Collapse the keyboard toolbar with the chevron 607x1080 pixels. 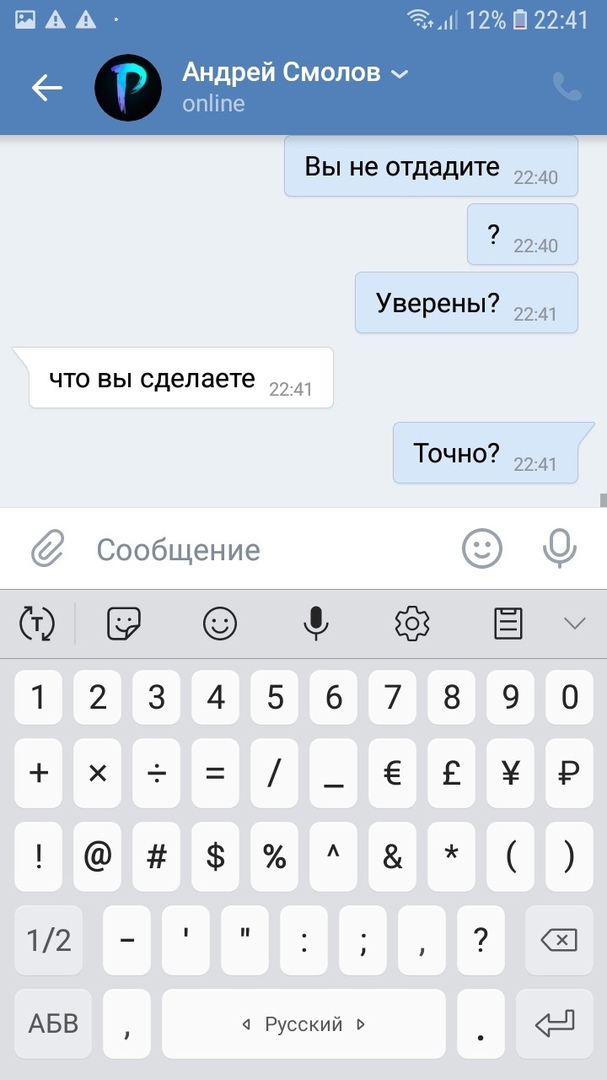pyautogui.click(x=574, y=624)
